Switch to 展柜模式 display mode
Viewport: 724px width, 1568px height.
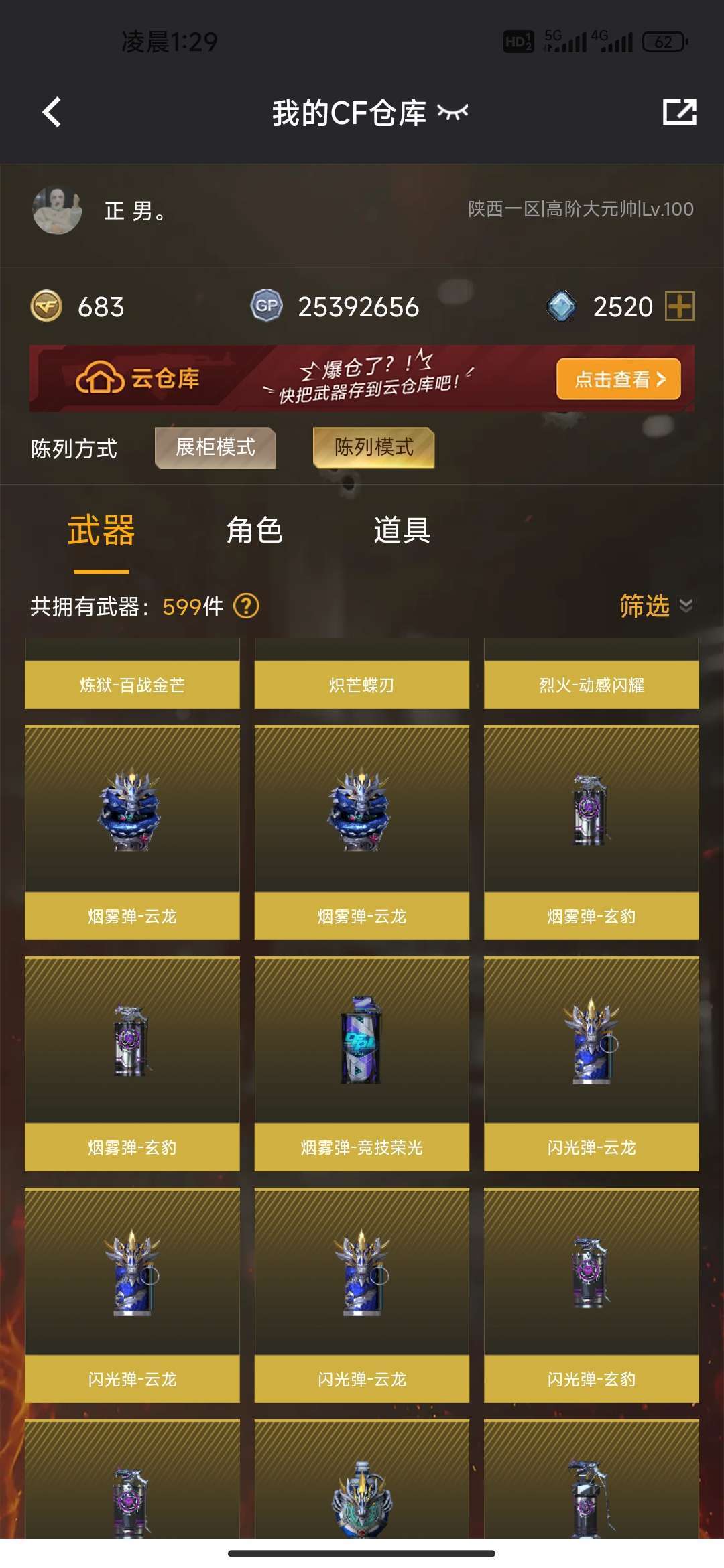pyautogui.click(x=215, y=448)
